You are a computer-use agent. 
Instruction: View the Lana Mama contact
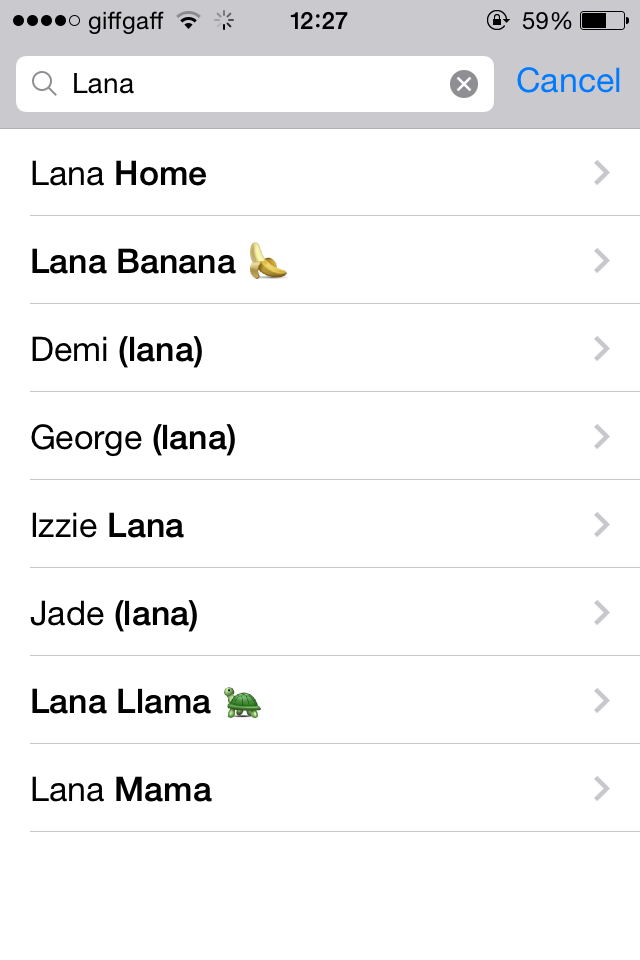pyautogui.click(x=320, y=790)
